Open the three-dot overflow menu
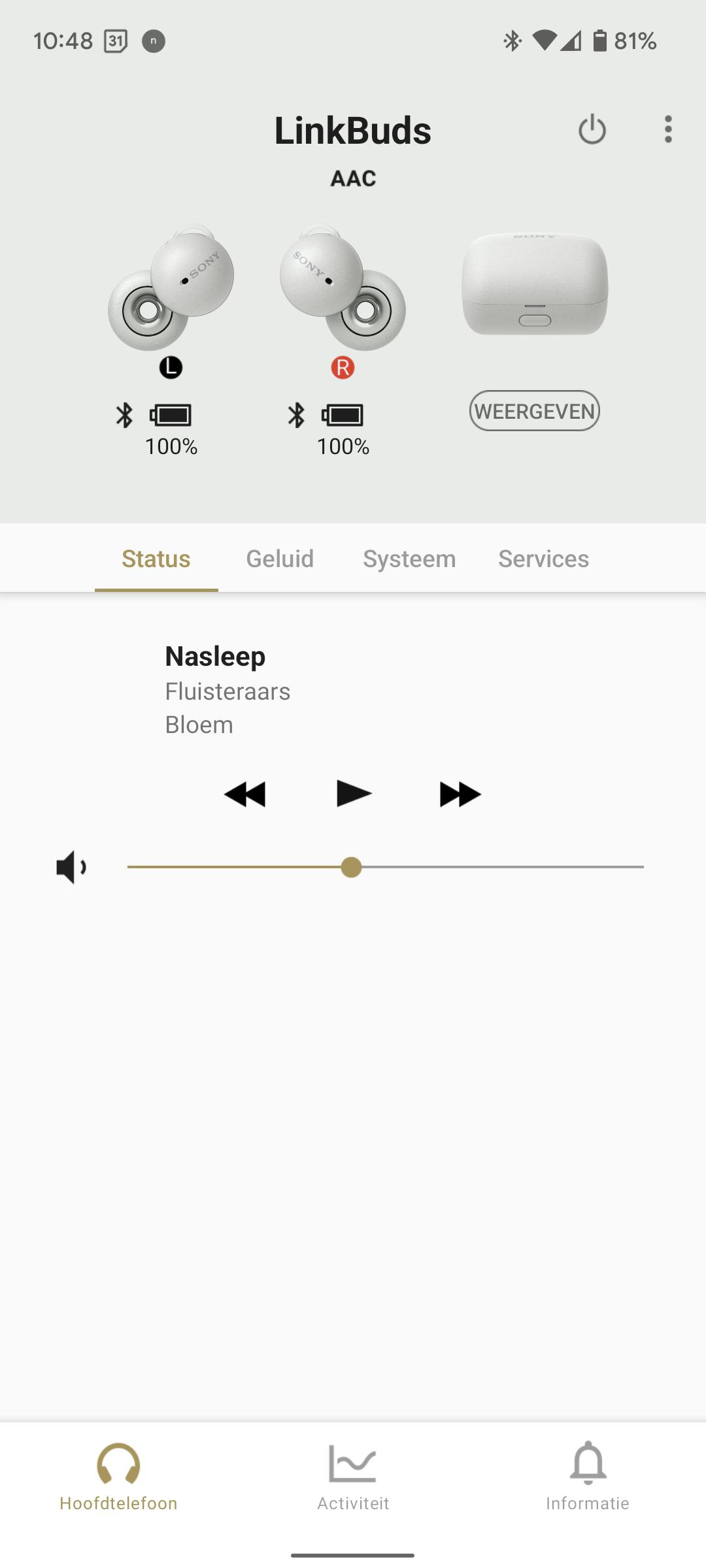The width and height of the screenshot is (706, 1568). [x=667, y=129]
